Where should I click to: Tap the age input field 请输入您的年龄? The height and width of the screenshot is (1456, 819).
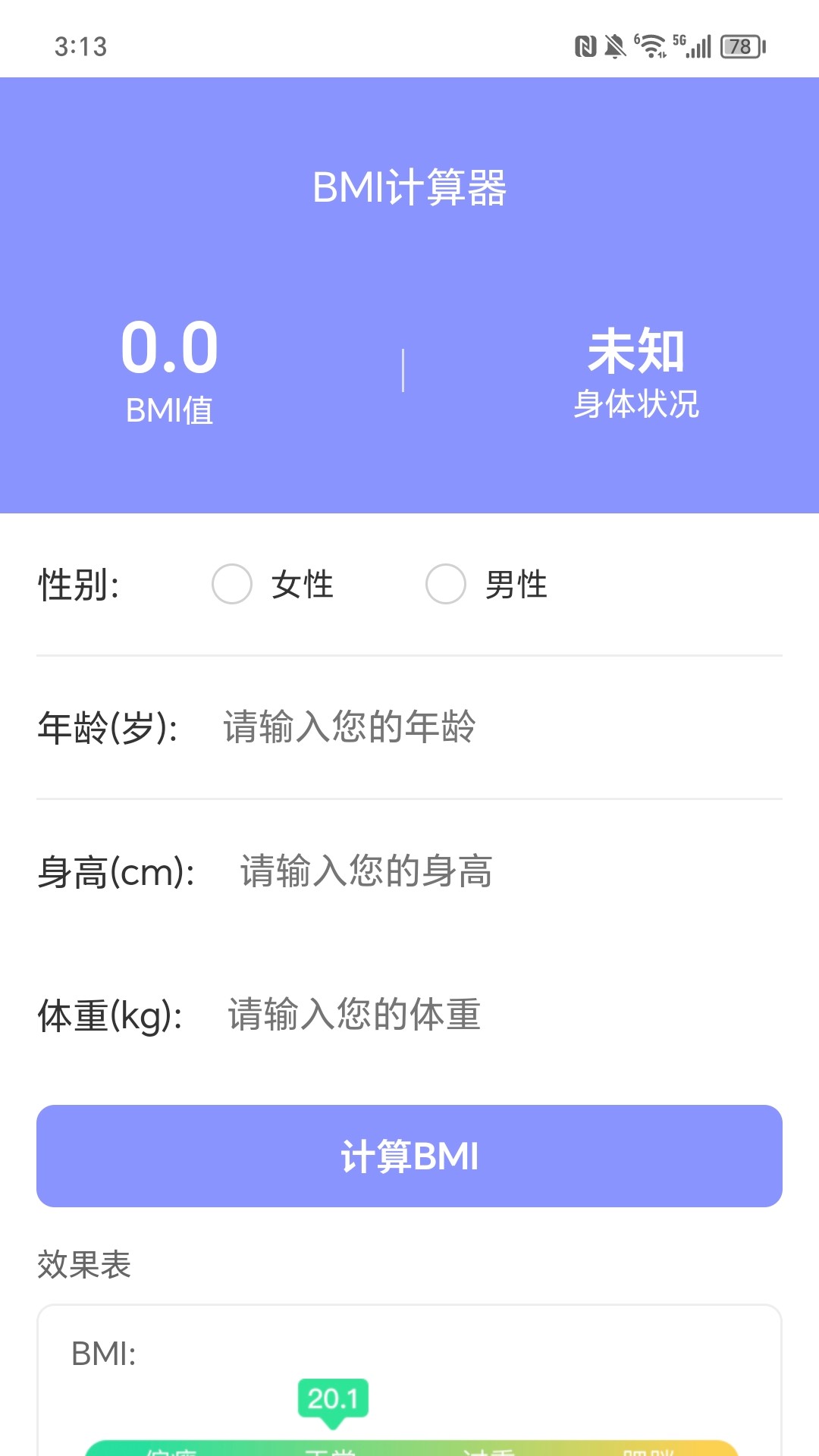point(349,726)
